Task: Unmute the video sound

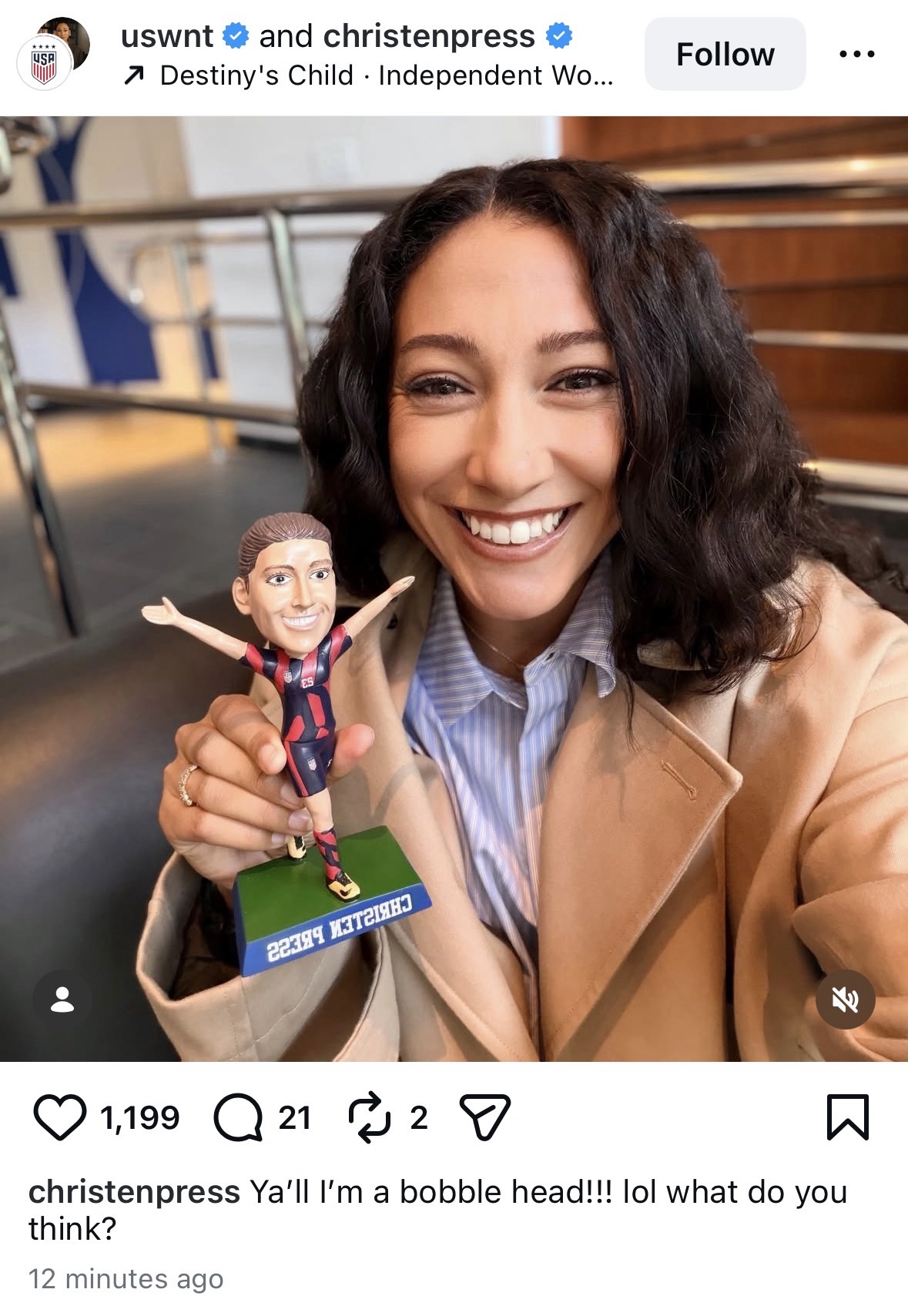Action: click(x=845, y=1000)
